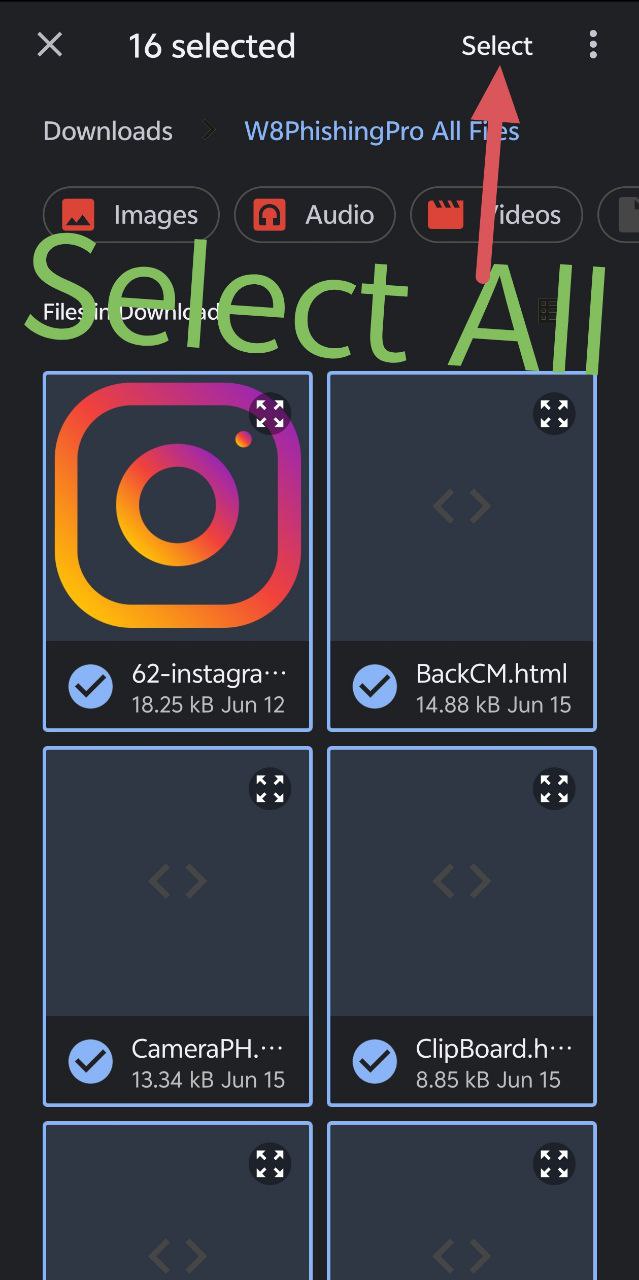Deselect the ClipBoard.html checkbox
The height and width of the screenshot is (1280, 639).
pos(375,1062)
